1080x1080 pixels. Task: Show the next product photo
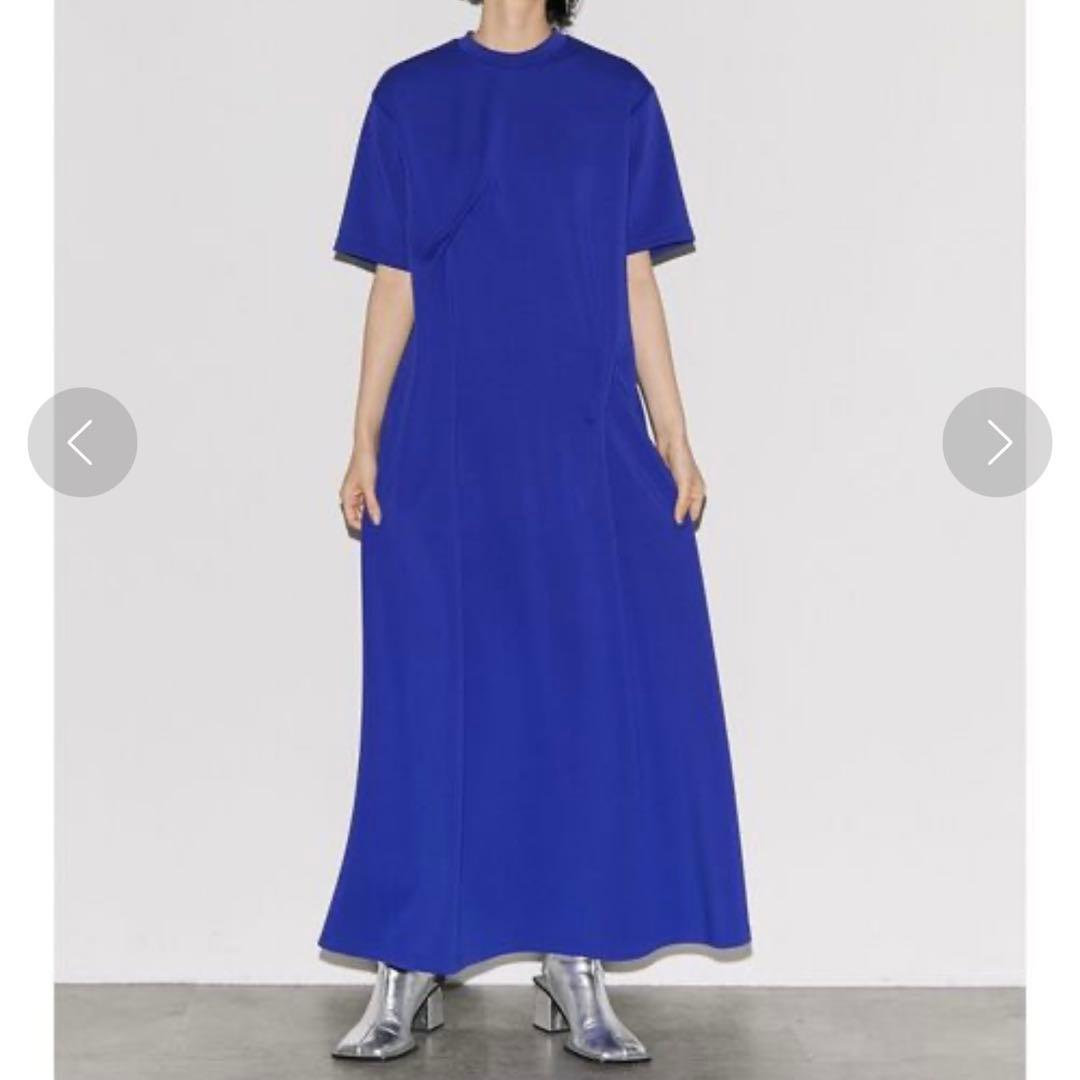pos(997,442)
